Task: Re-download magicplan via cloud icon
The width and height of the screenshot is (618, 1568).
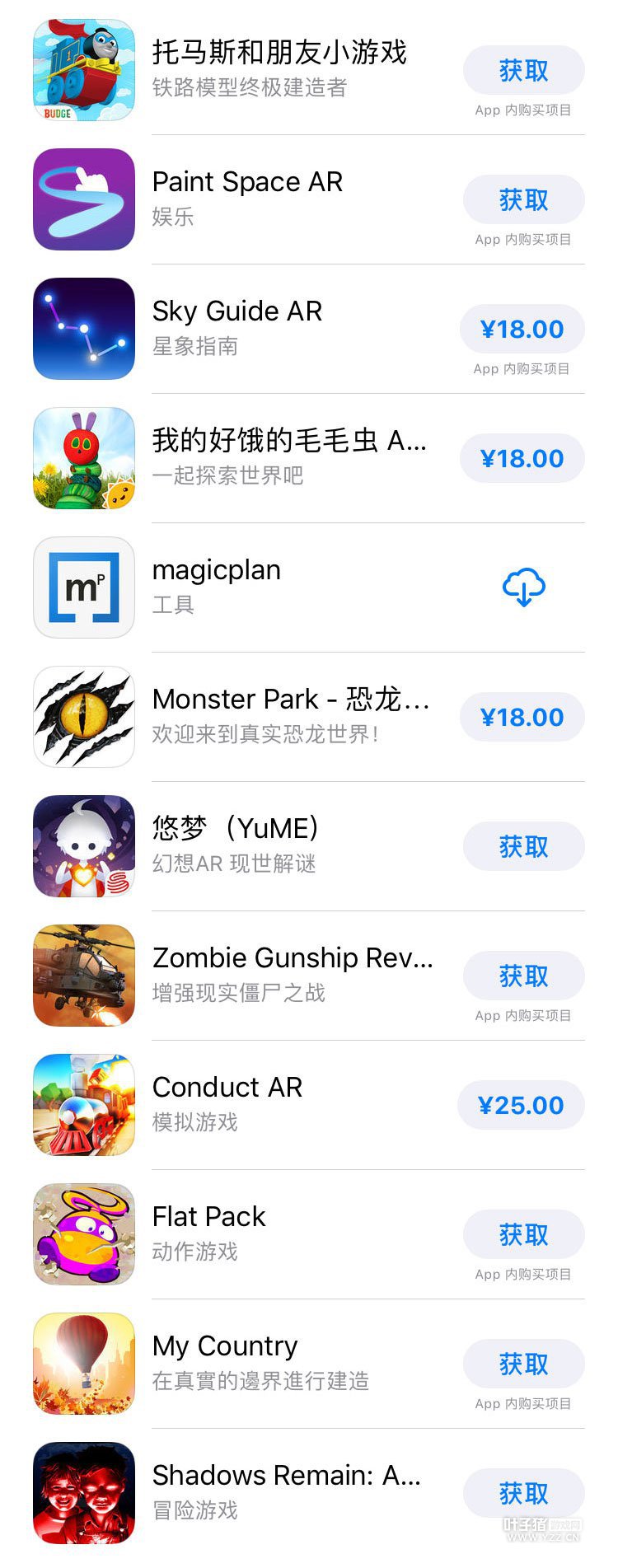Action: (x=523, y=587)
